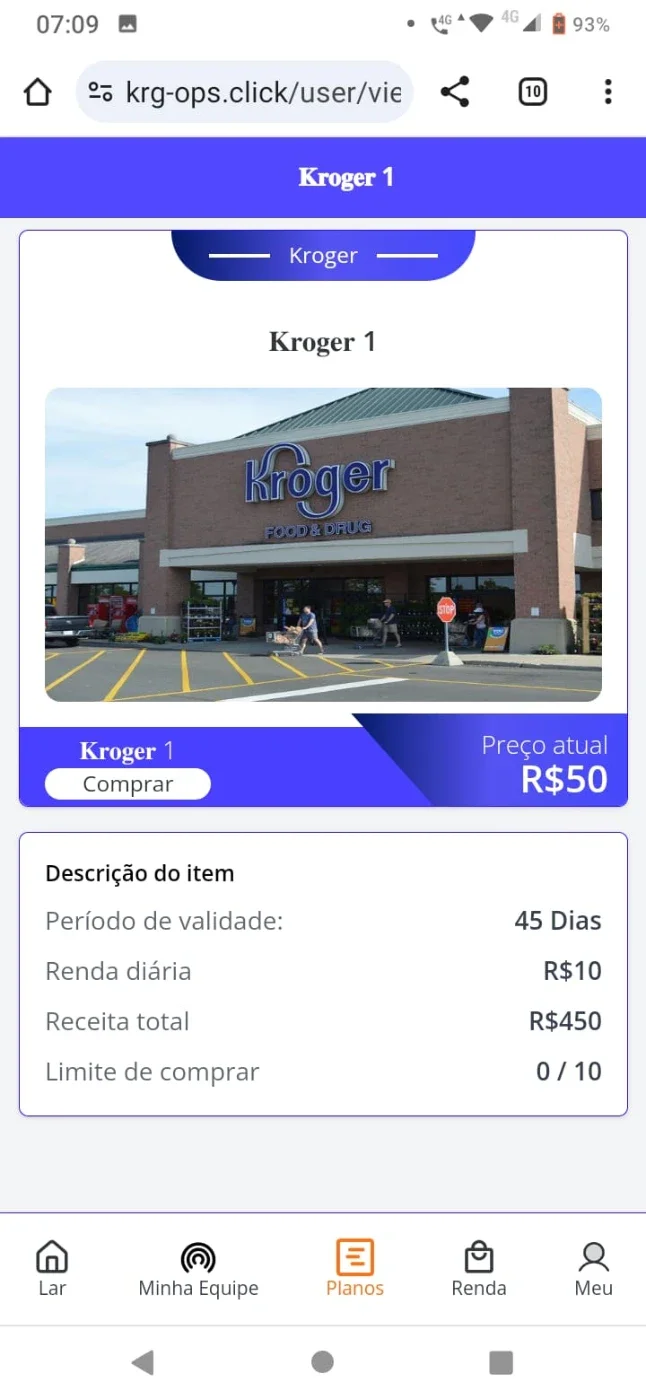Tap the system back button

[x=143, y=1361]
